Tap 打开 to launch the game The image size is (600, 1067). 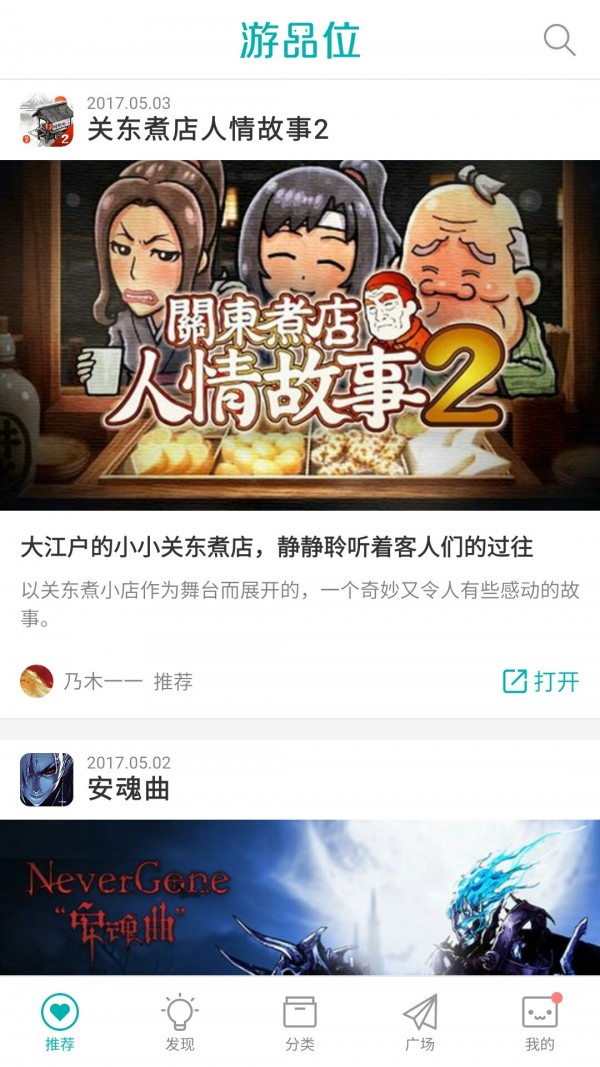coord(541,682)
